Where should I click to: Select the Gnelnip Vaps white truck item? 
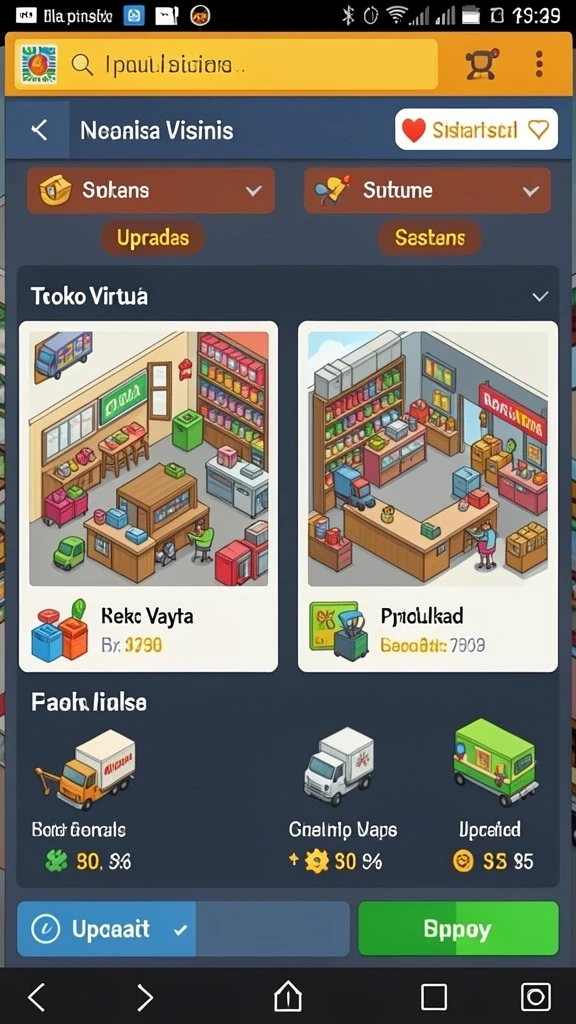[x=342, y=800]
